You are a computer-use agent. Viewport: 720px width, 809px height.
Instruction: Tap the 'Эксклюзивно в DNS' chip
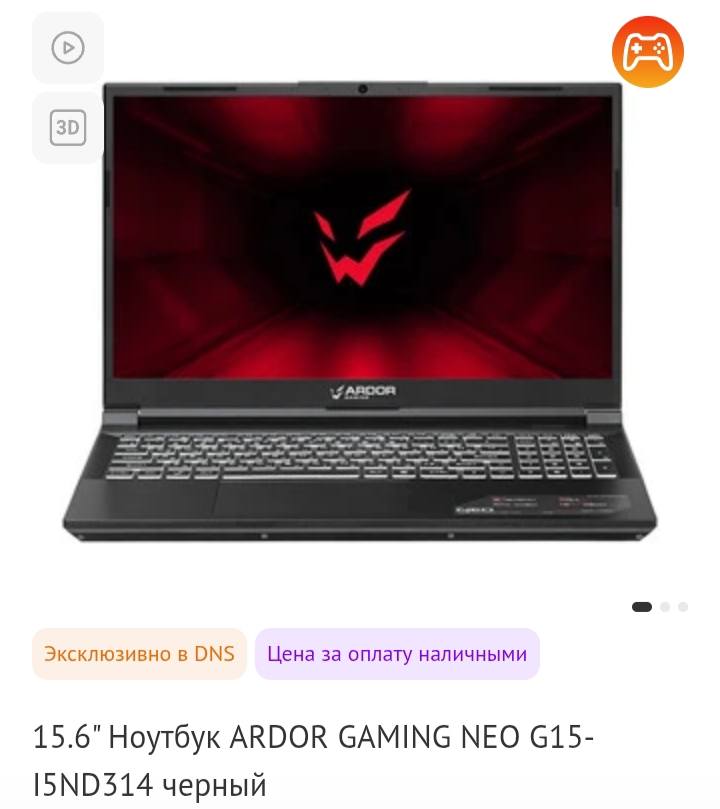tap(139, 654)
